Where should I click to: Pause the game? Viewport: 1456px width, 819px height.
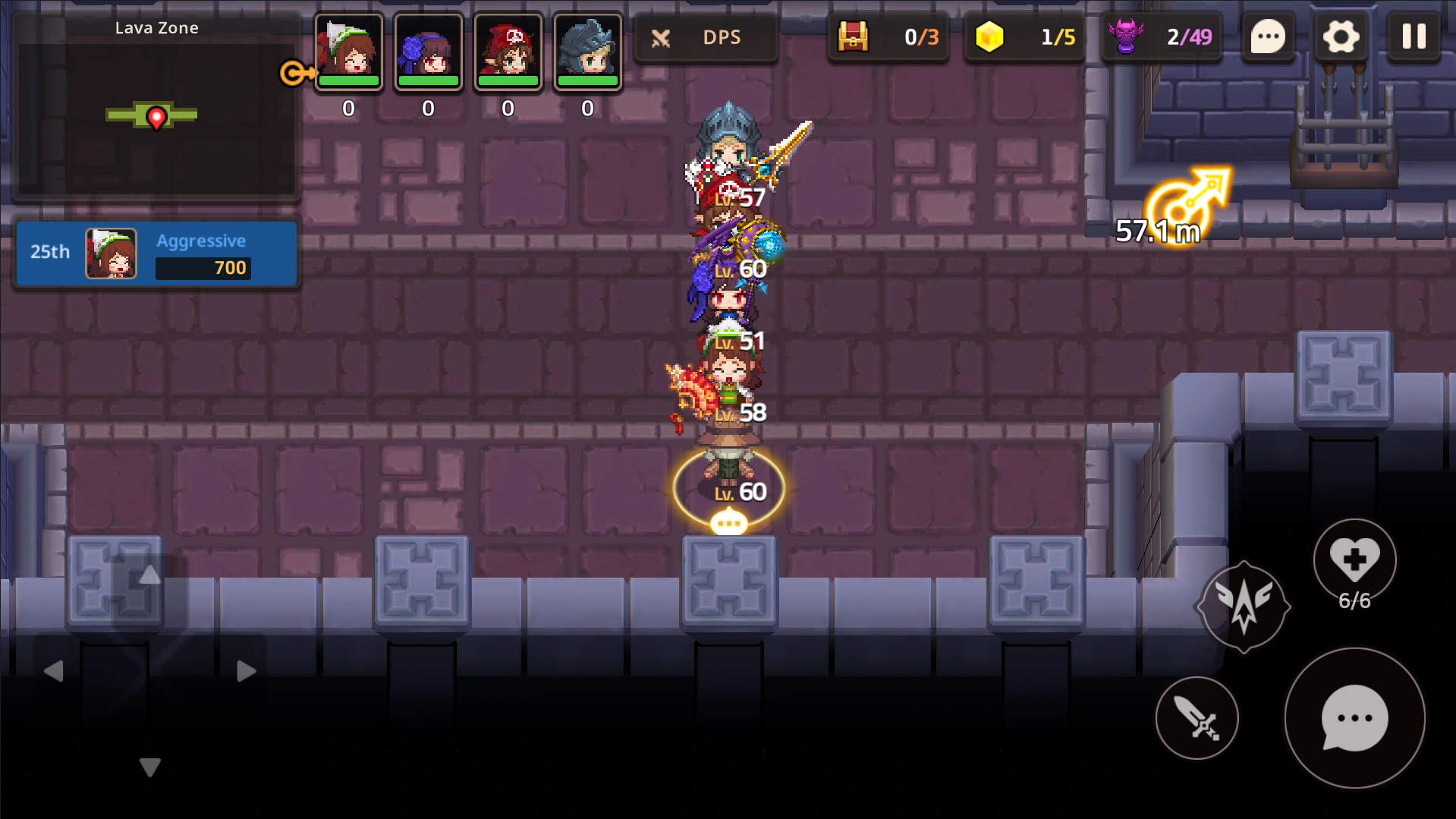tap(1414, 36)
